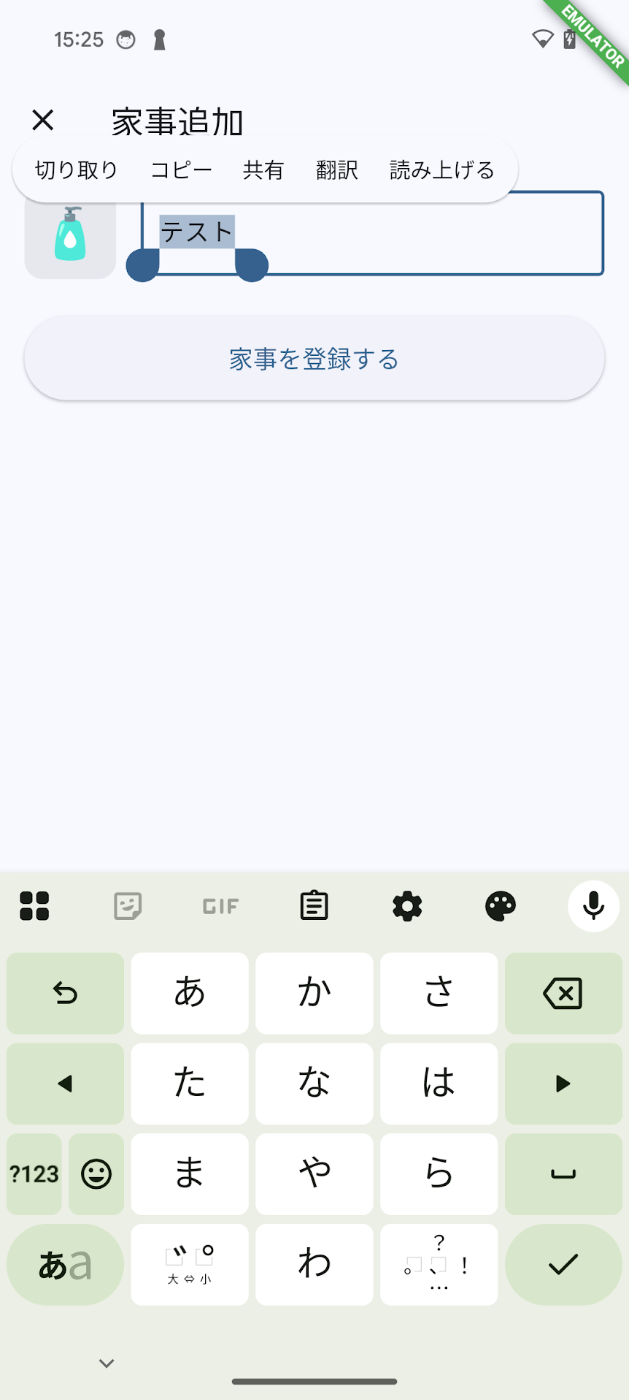629x1400 pixels.
Task: Open the keyboard clipboard
Action: click(314, 906)
